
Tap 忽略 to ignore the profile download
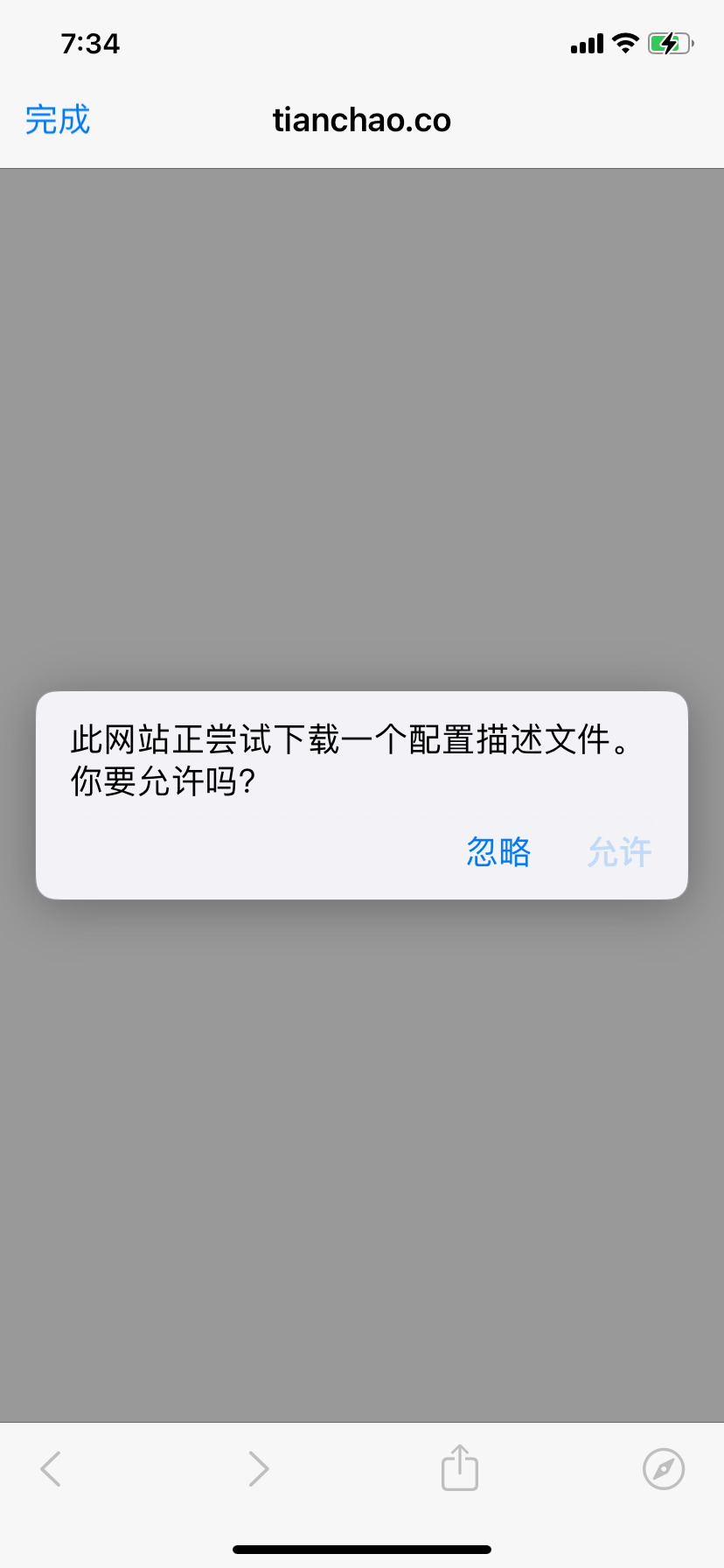point(498,851)
